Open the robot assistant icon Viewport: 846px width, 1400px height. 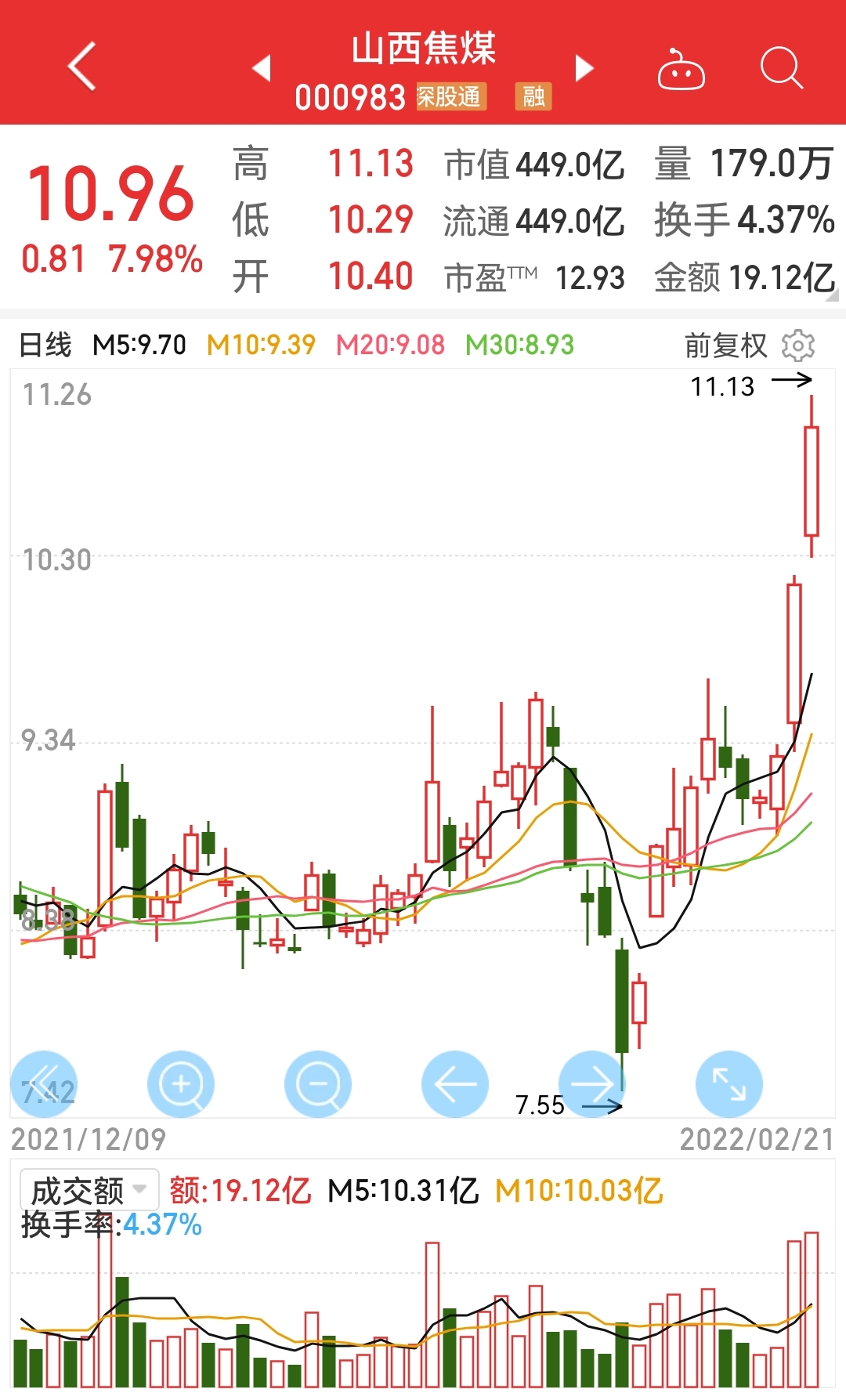coord(681,69)
